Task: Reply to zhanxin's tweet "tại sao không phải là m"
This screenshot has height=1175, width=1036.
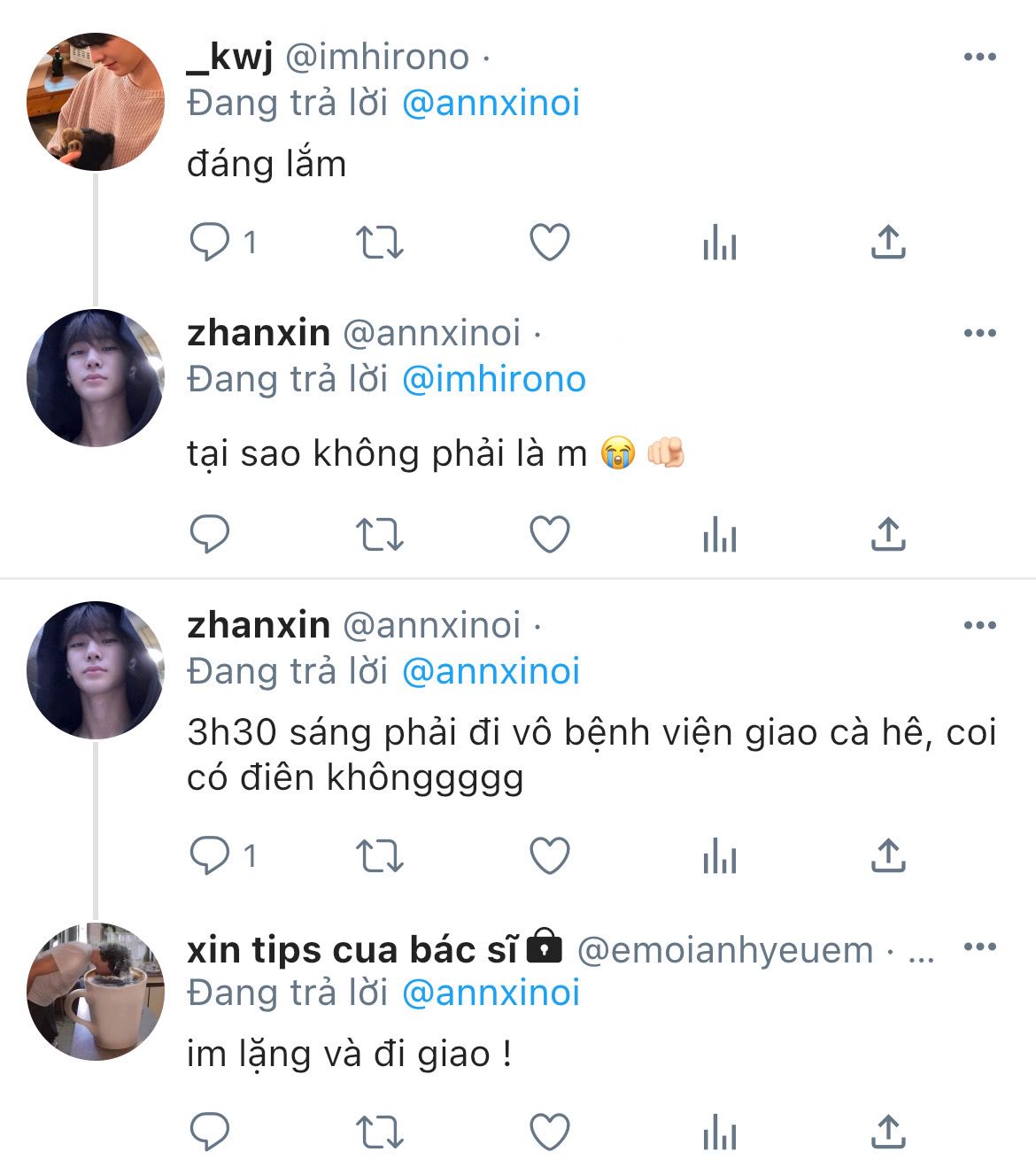Action: (x=210, y=534)
